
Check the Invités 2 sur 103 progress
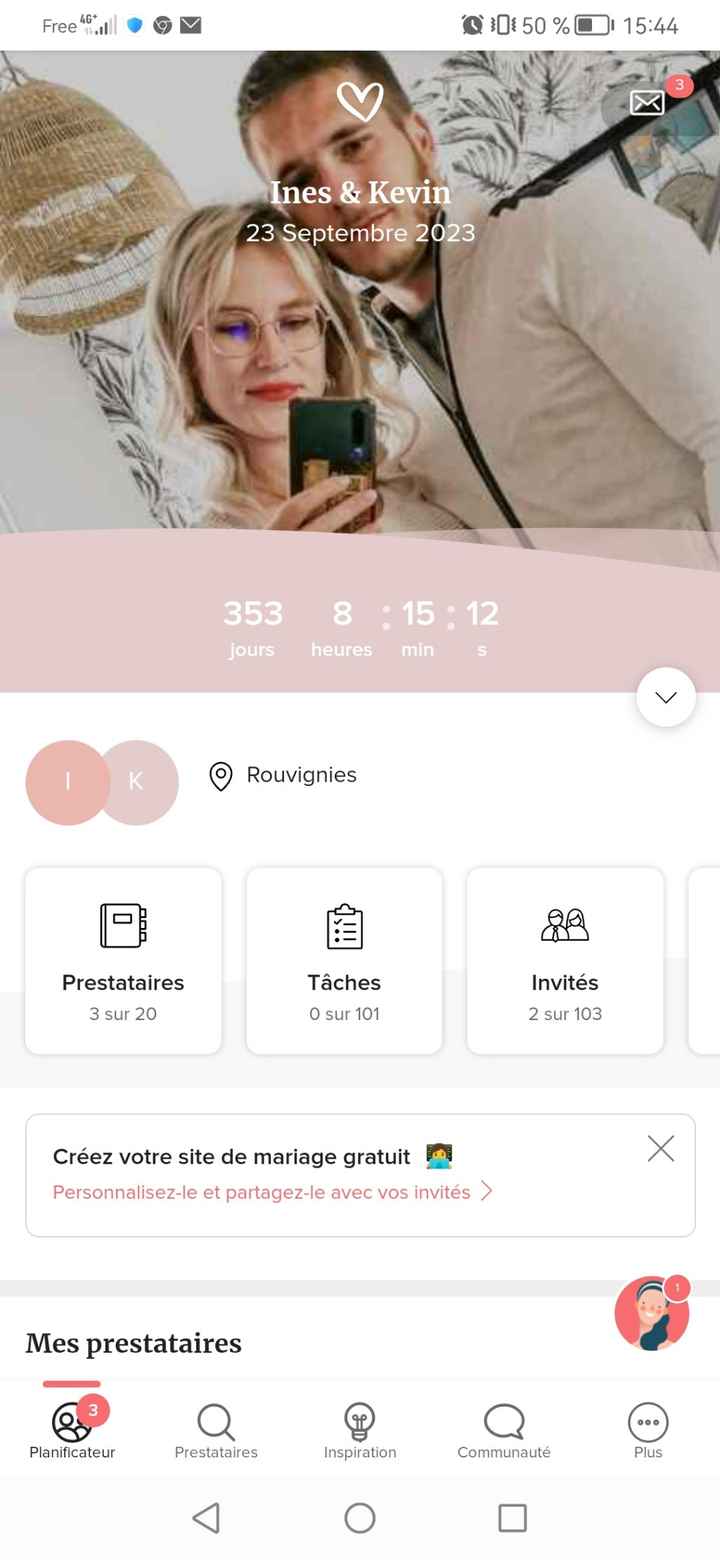[565, 1011]
